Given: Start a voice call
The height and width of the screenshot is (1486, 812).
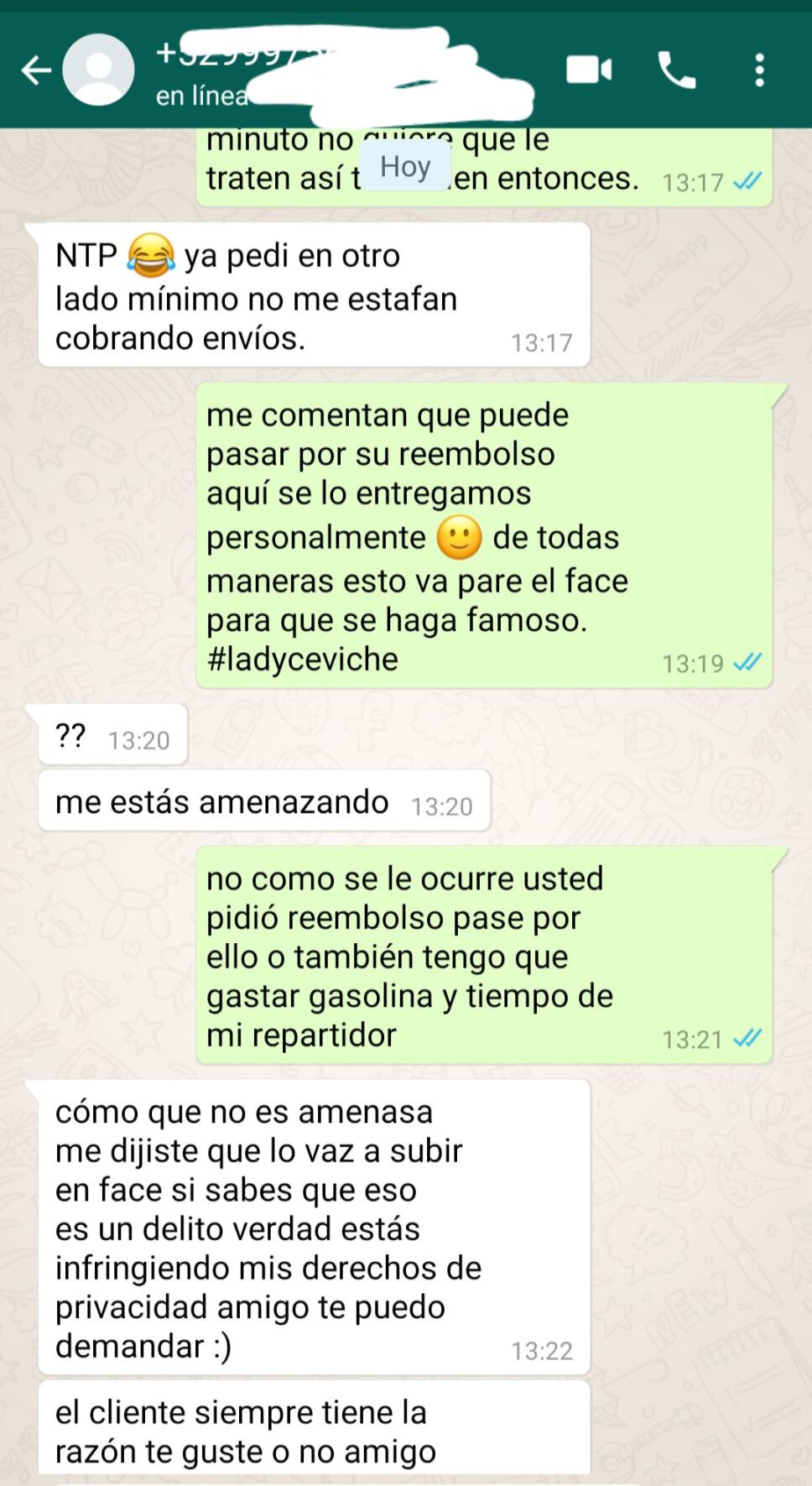Looking at the screenshot, I should (676, 70).
